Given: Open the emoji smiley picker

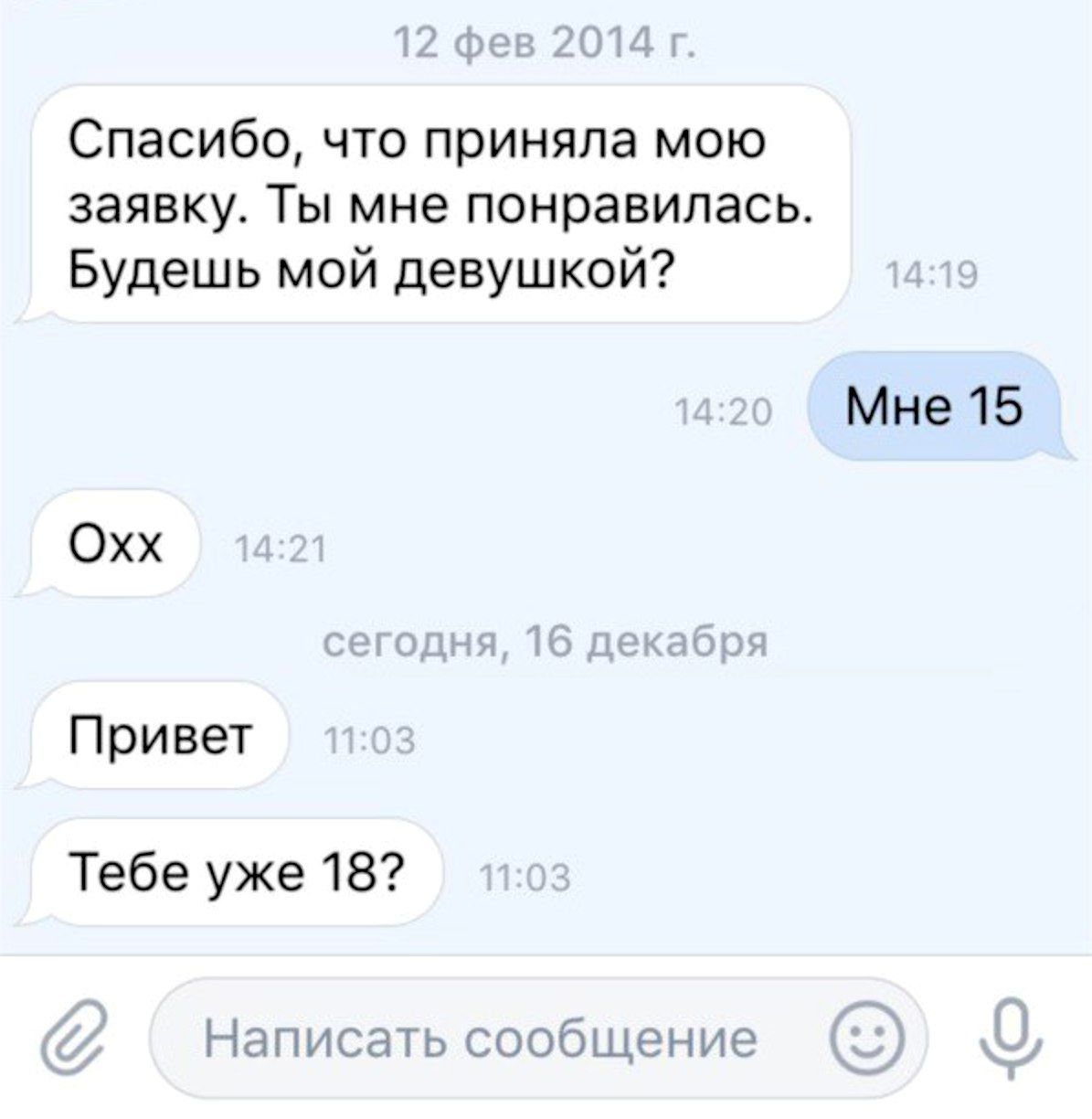Looking at the screenshot, I should click(864, 1039).
